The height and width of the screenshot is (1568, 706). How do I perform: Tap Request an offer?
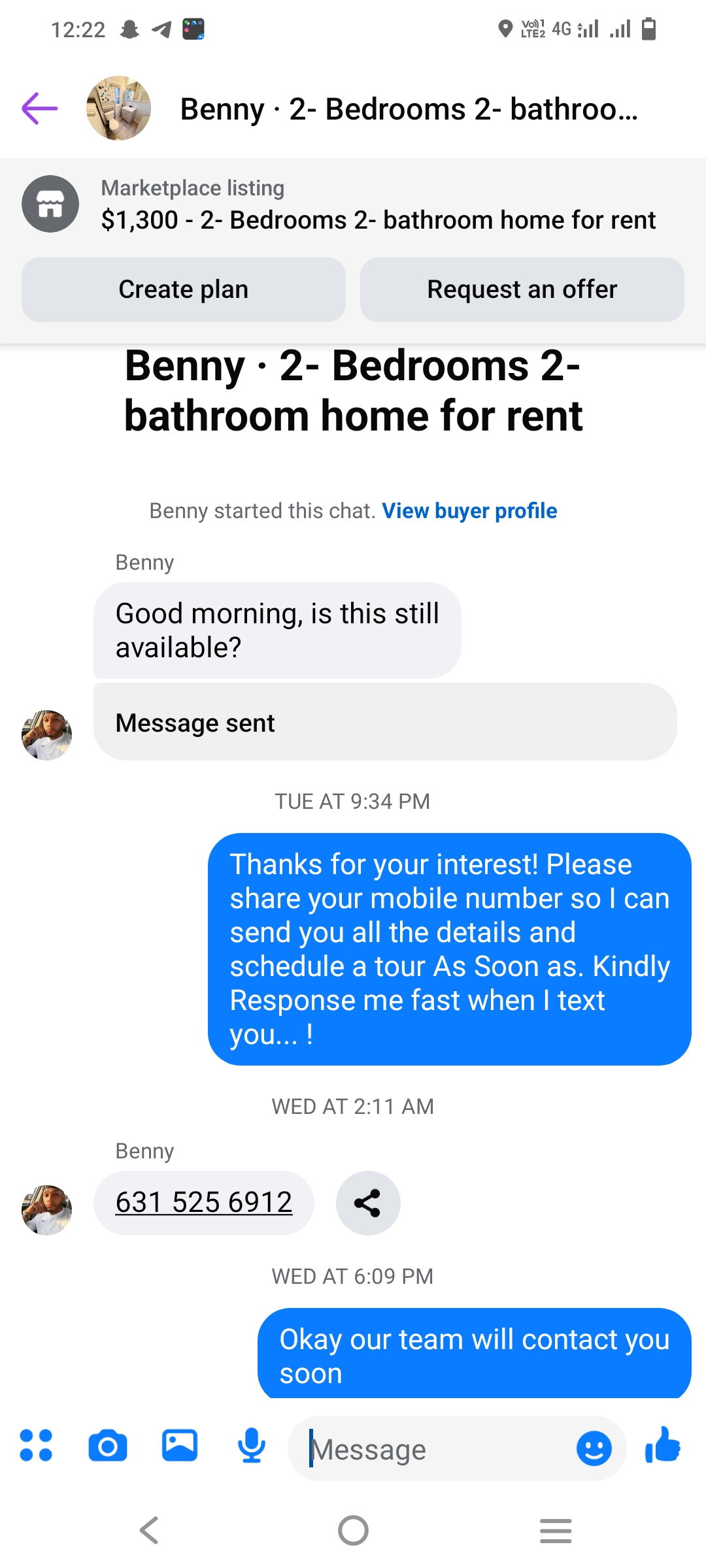click(x=522, y=289)
